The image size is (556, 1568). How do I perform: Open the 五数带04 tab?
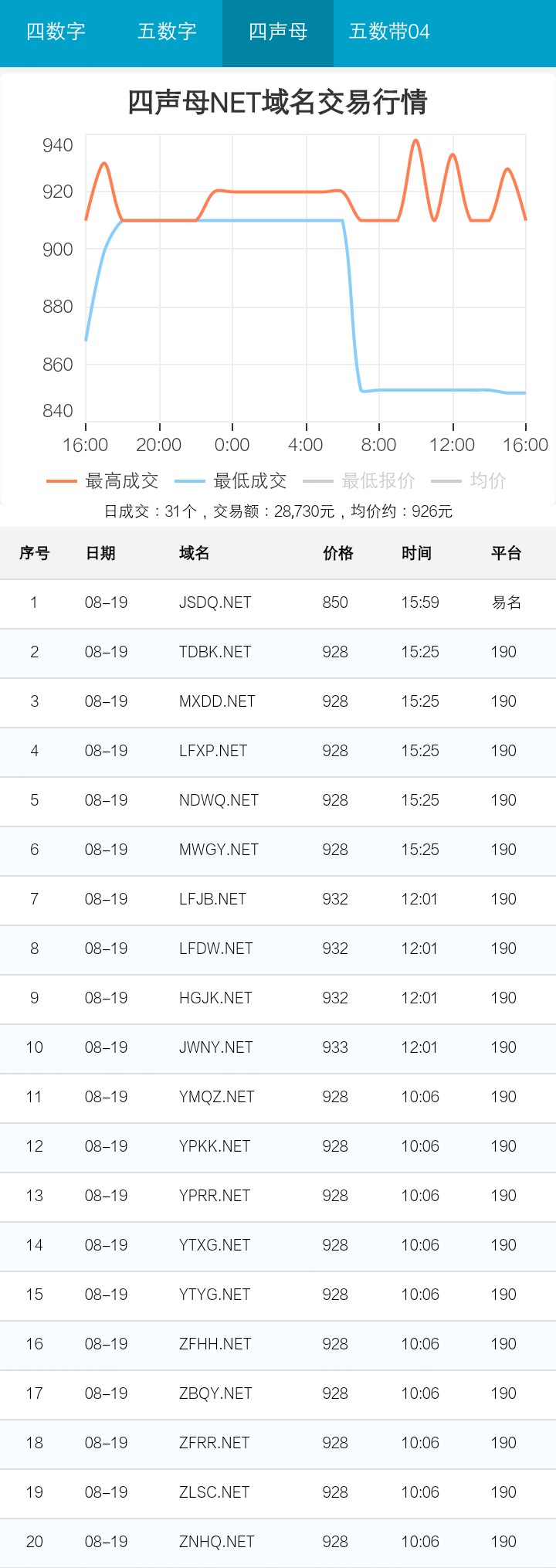tap(389, 32)
